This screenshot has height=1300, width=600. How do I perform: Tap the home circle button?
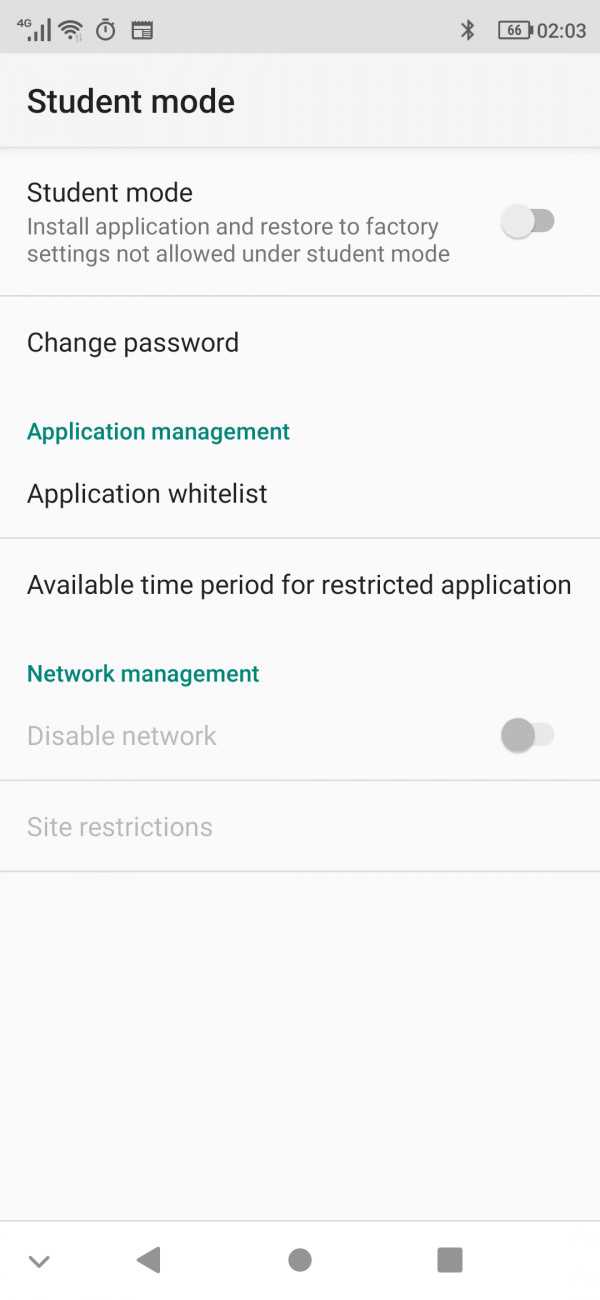[x=300, y=1260]
